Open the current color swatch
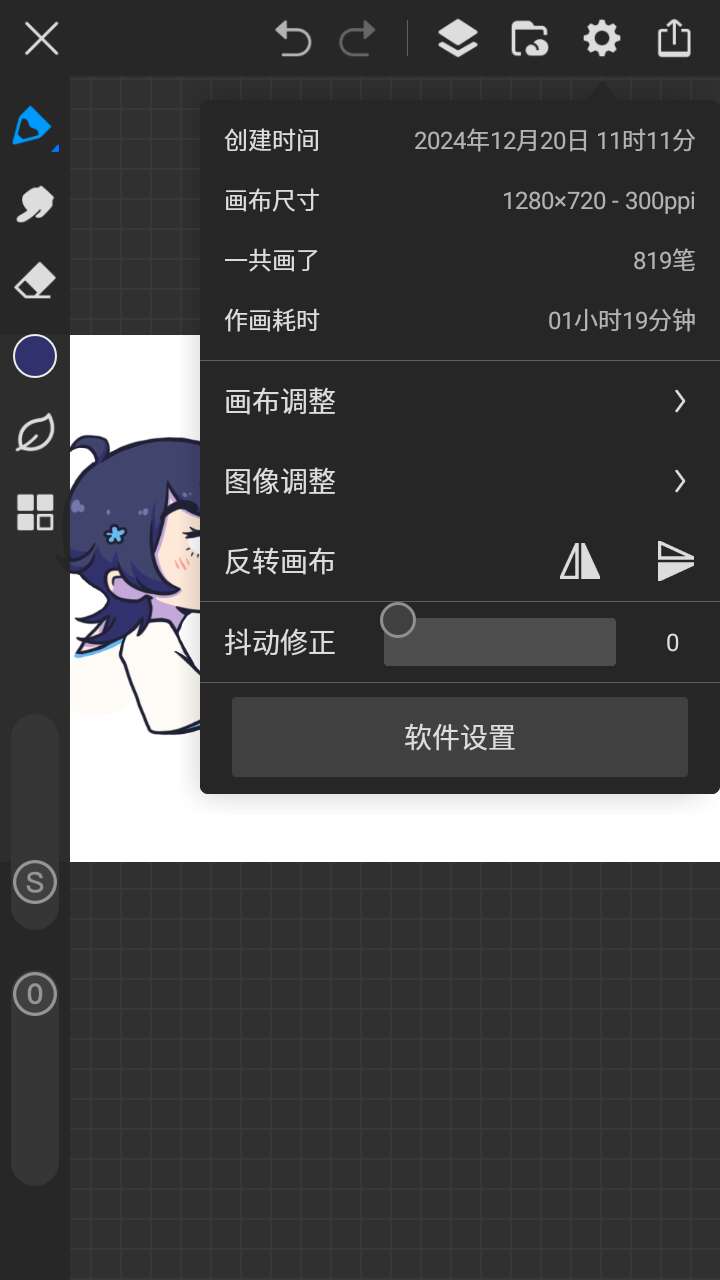Image resolution: width=720 pixels, height=1280 pixels. pyautogui.click(x=35, y=356)
